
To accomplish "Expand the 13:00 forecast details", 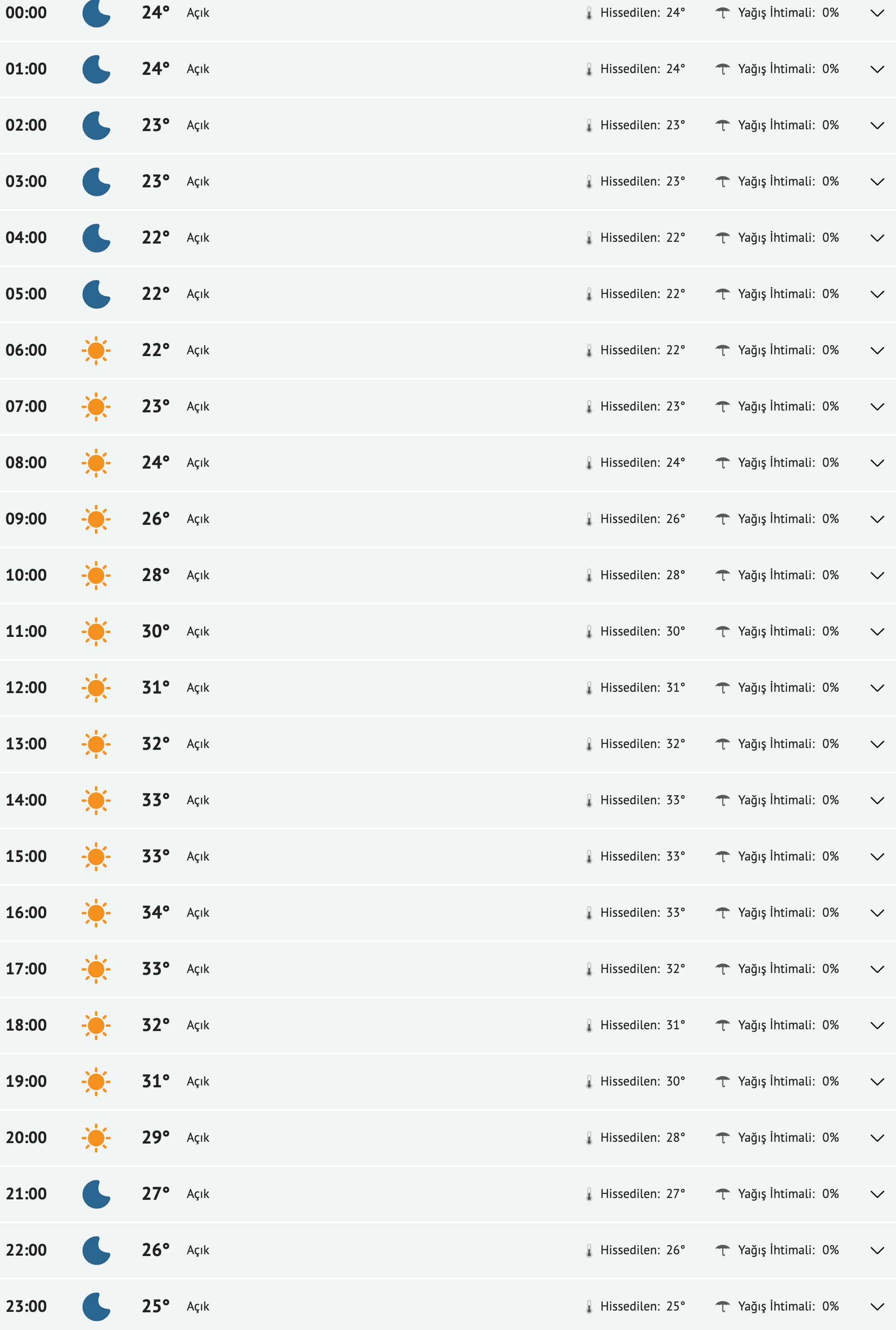I will [877, 744].
